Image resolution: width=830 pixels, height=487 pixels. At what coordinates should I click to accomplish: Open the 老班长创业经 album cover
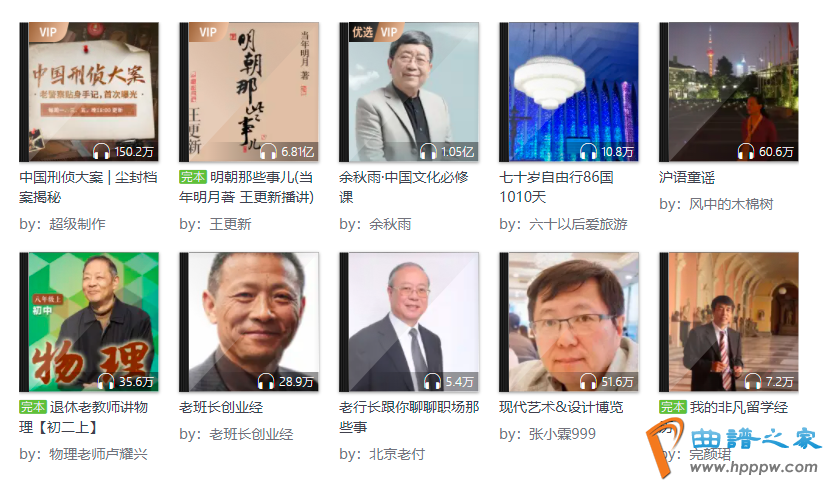250,322
